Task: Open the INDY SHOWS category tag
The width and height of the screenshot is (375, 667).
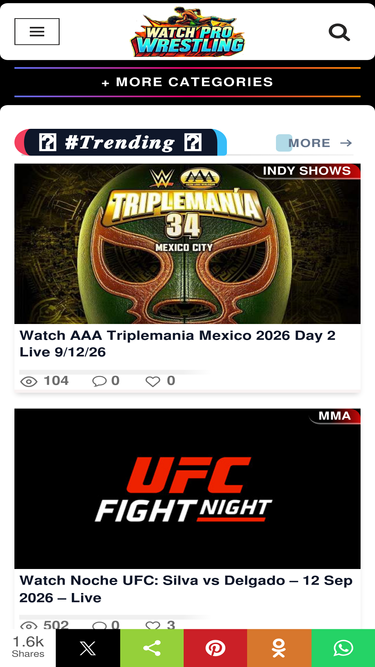Action: coord(307,171)
